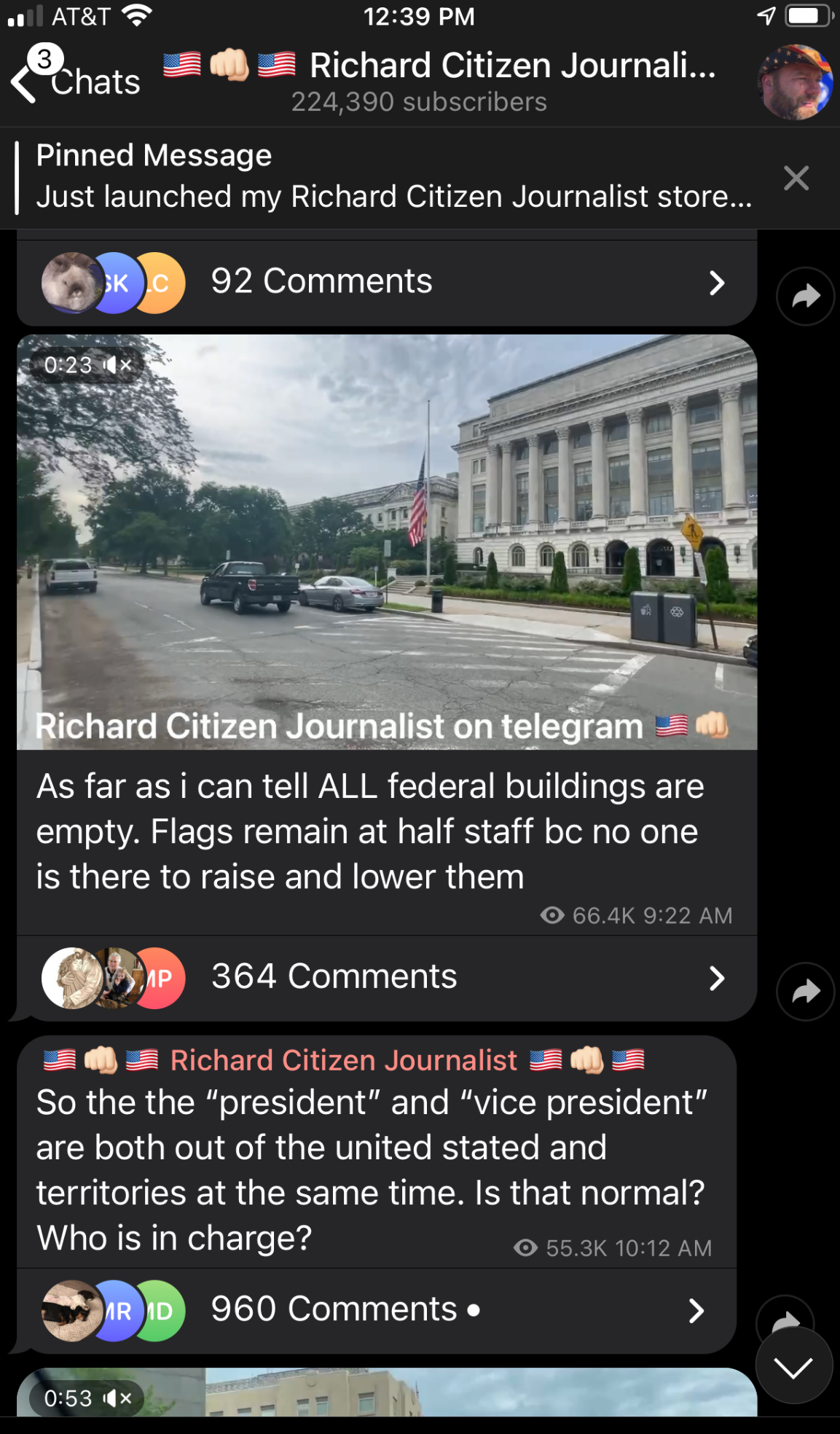The height and width of the screenshot is (1434, 840).
Task: Open the 960 Comments thread
Action: (377, 1310)
